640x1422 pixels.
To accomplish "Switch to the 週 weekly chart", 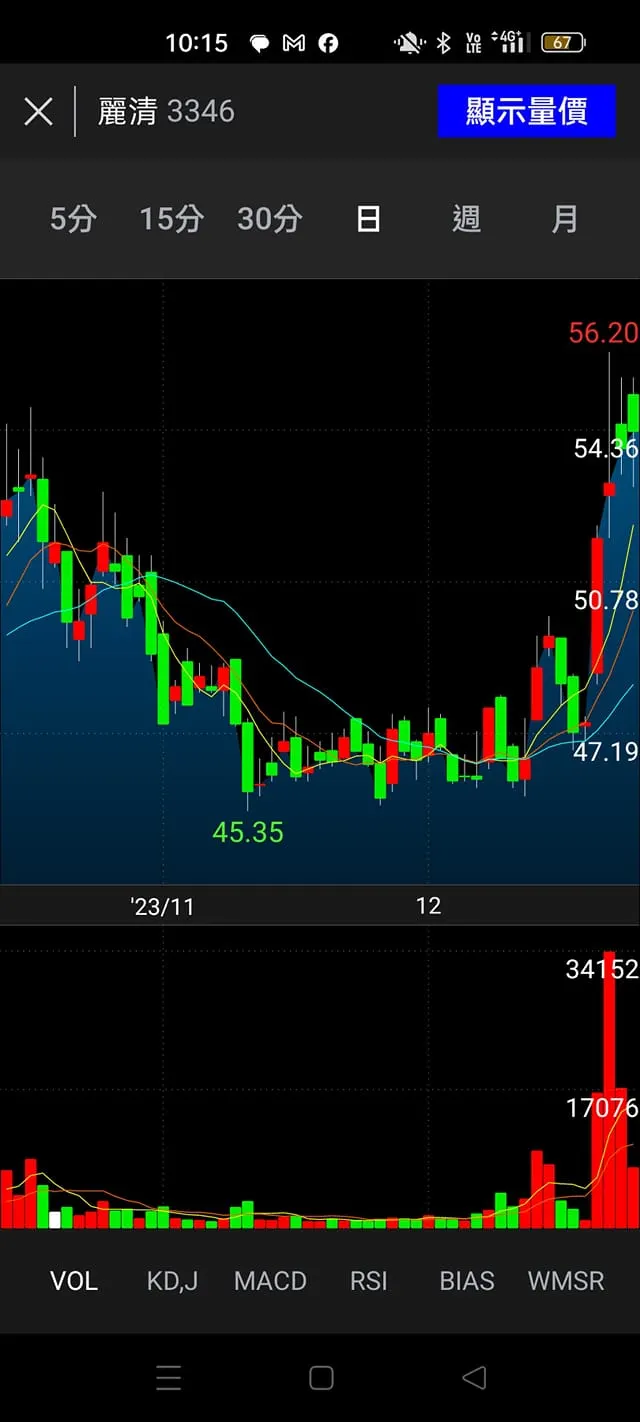I will pos(466,219).
